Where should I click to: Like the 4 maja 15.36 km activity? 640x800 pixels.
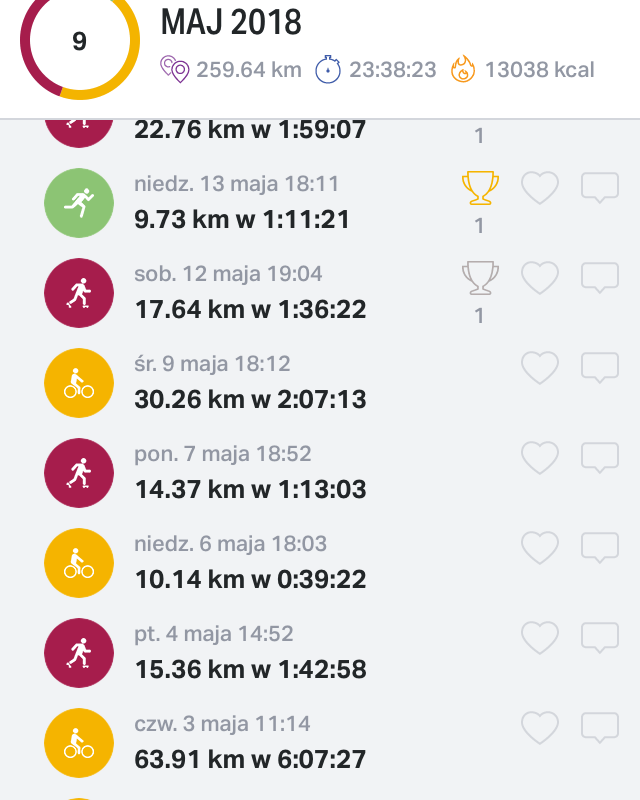540,638
